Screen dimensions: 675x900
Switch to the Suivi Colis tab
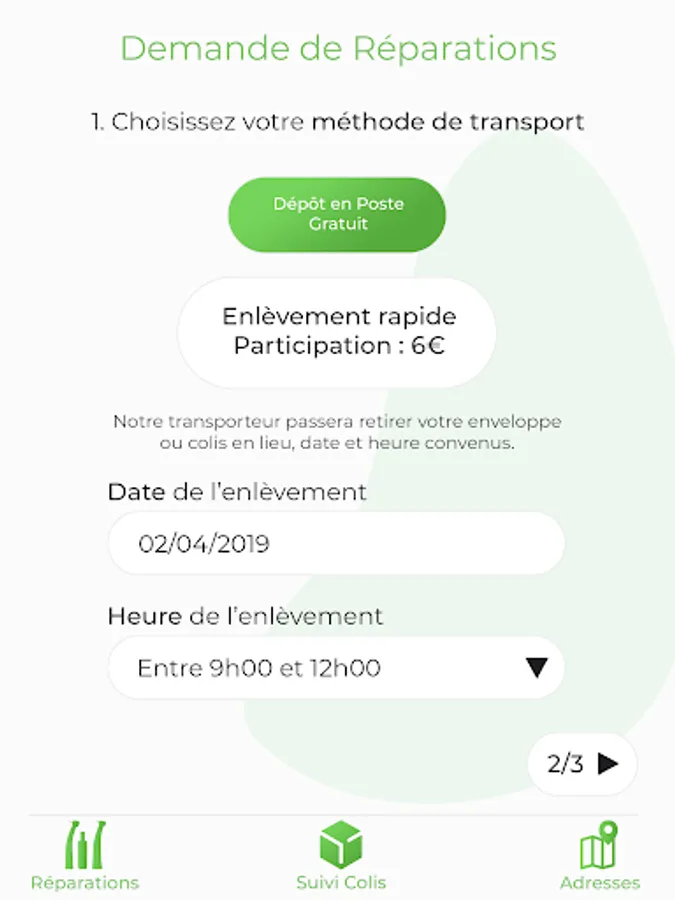[x=341, y=856]
